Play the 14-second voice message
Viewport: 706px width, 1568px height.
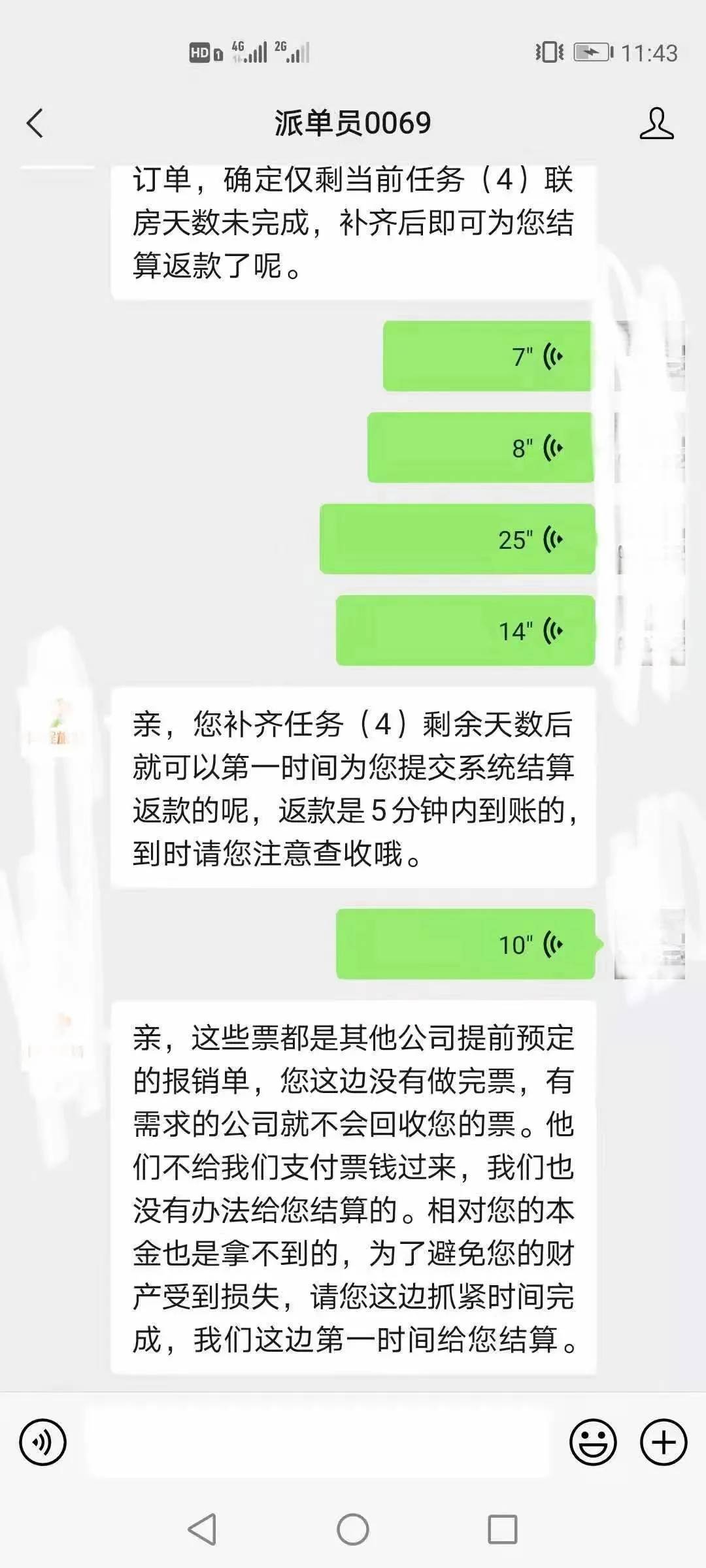tap(465, 631)
